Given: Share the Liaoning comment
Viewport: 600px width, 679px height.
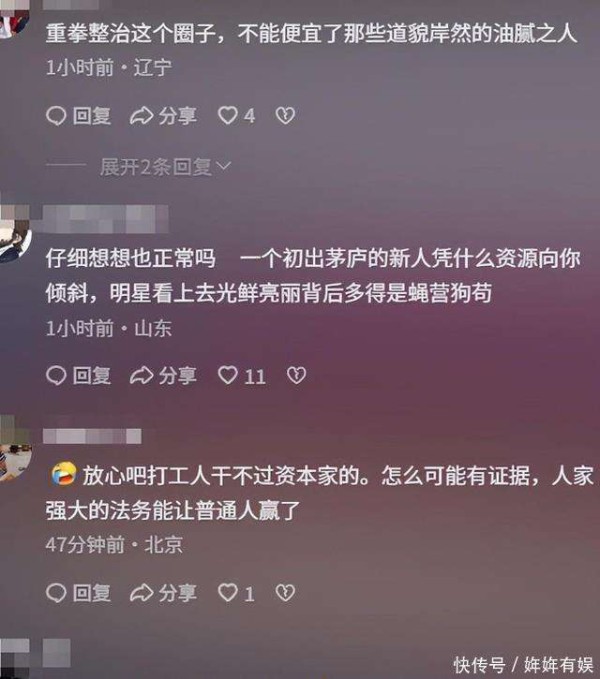Looking at the screenshot, I should coord(164,116).
